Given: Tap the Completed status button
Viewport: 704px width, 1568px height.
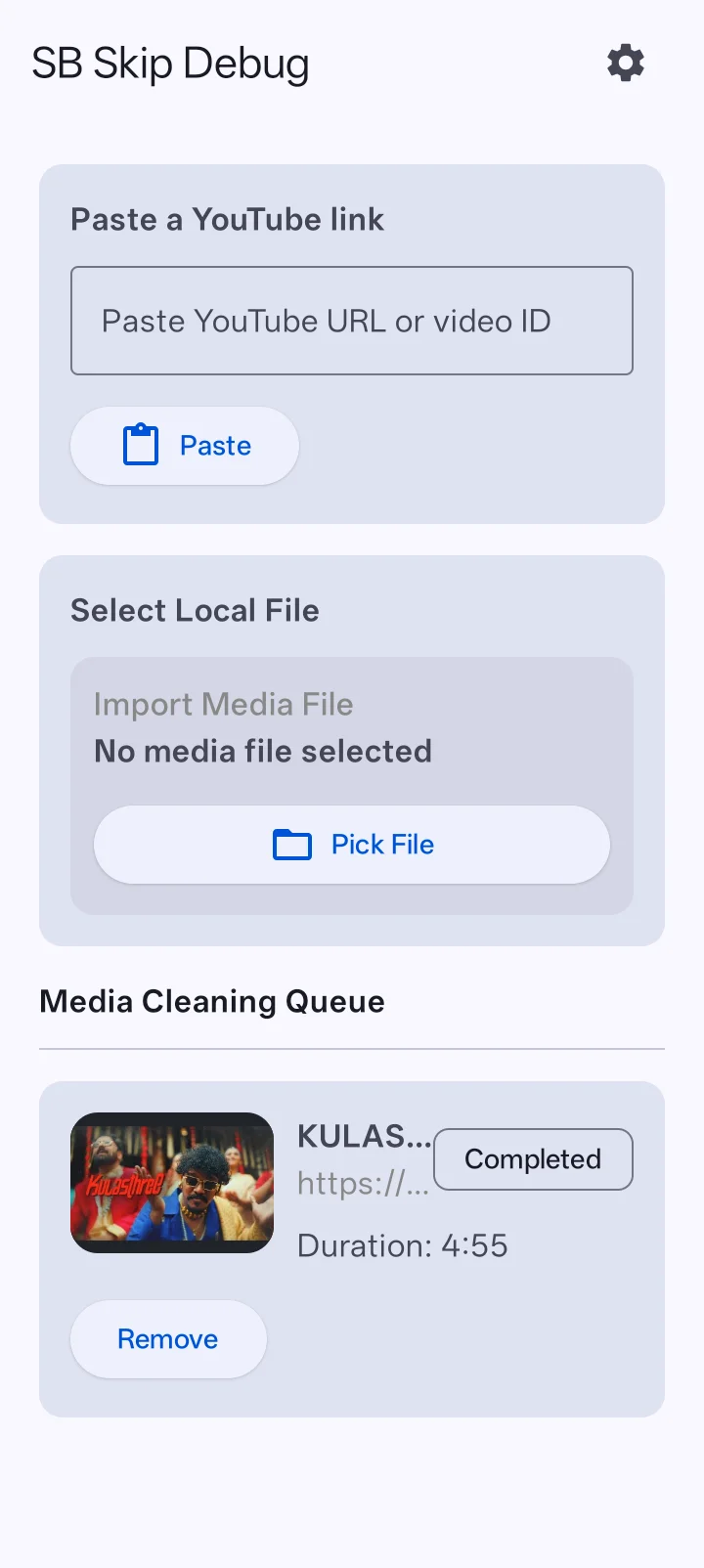Looking at the screenshot, I should pos(533,1159).
